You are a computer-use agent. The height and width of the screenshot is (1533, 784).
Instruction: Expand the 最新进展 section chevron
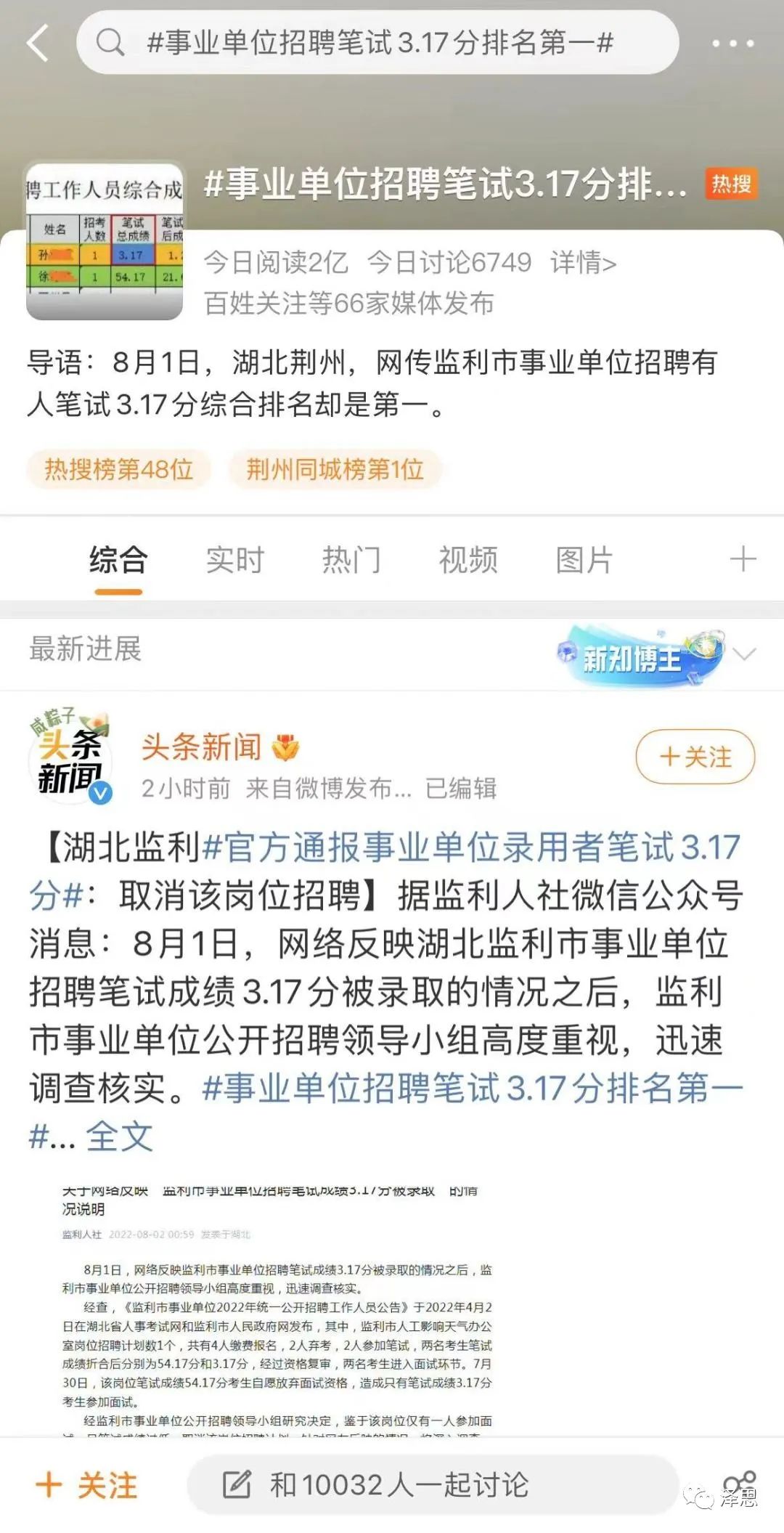point(744,653)
